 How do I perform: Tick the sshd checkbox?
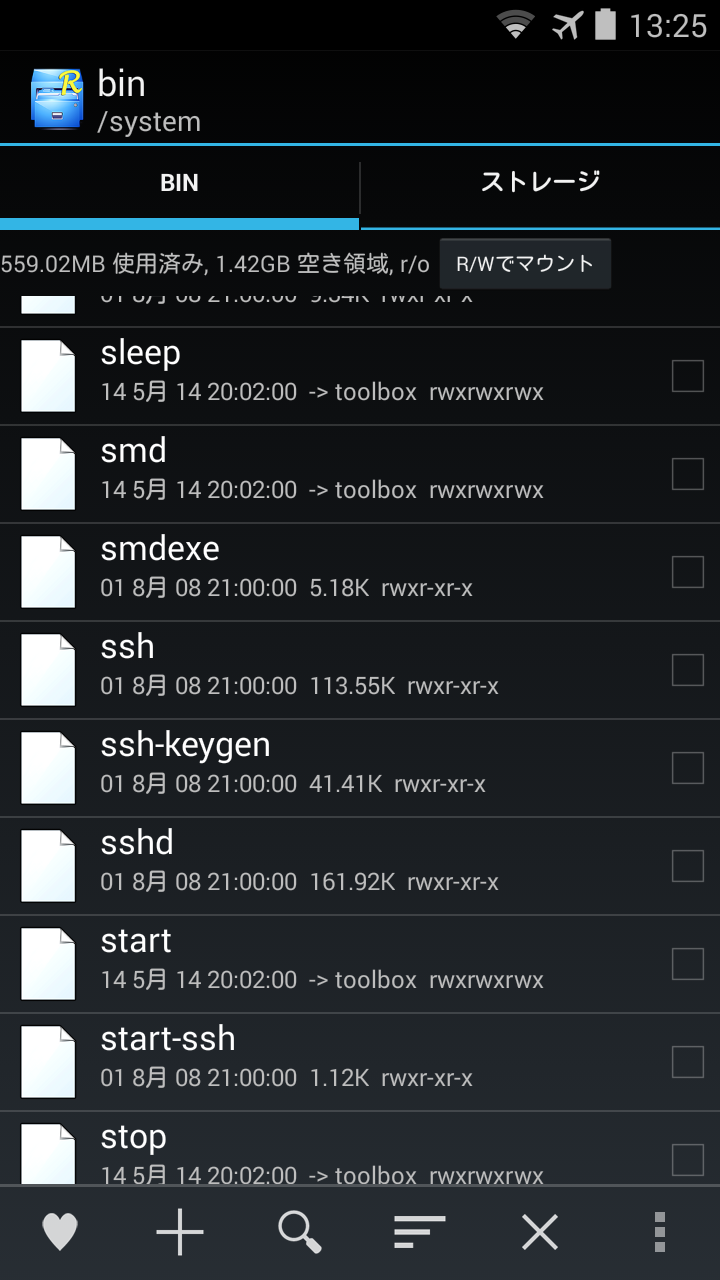tap(688, 866)
